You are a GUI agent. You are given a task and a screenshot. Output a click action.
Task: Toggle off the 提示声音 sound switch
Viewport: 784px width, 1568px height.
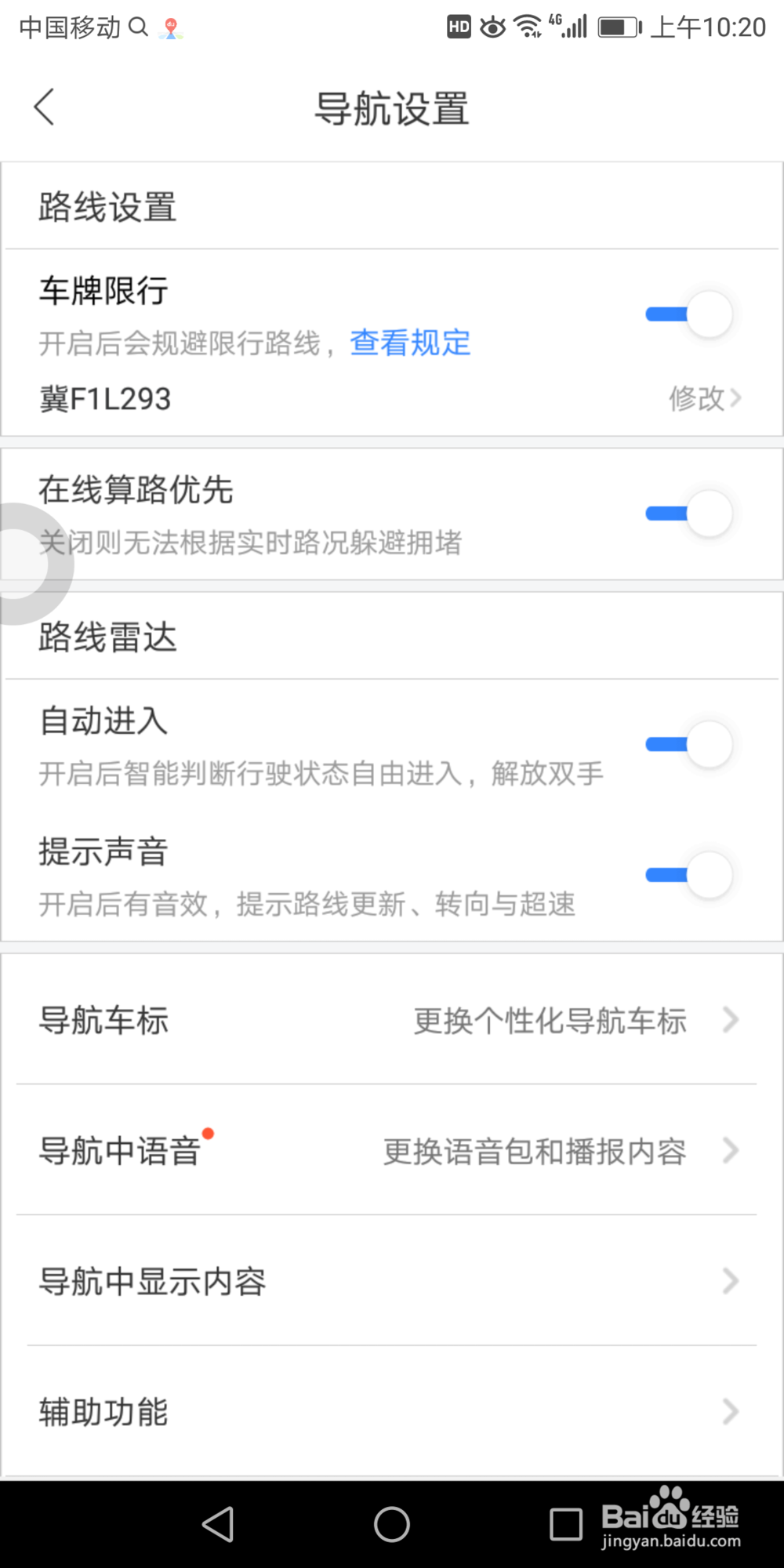click(x=688, y=875)
